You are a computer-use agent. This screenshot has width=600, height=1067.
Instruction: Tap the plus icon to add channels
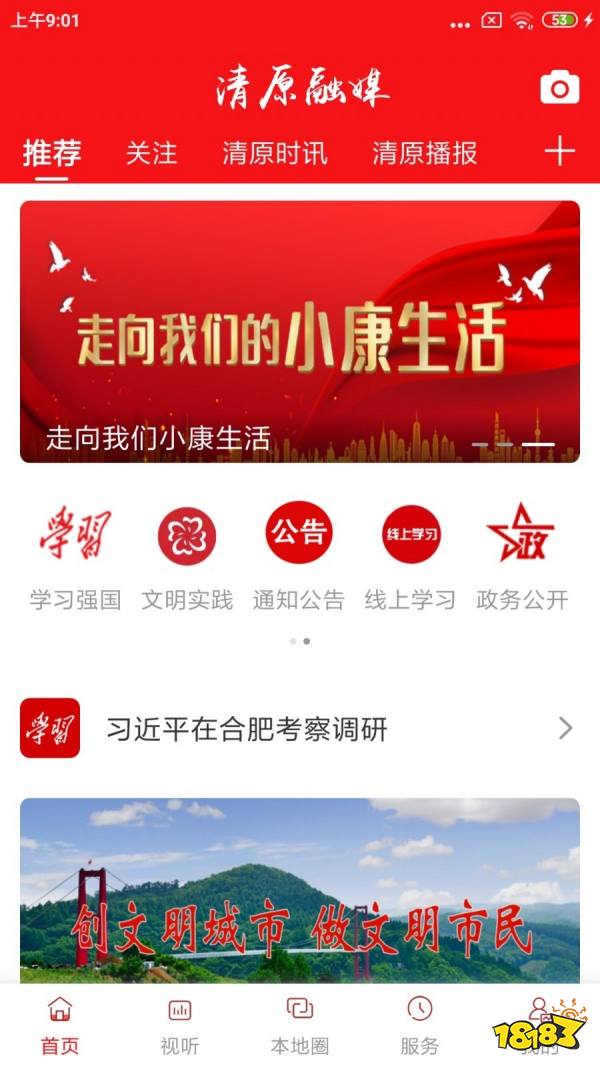point(559,152)
